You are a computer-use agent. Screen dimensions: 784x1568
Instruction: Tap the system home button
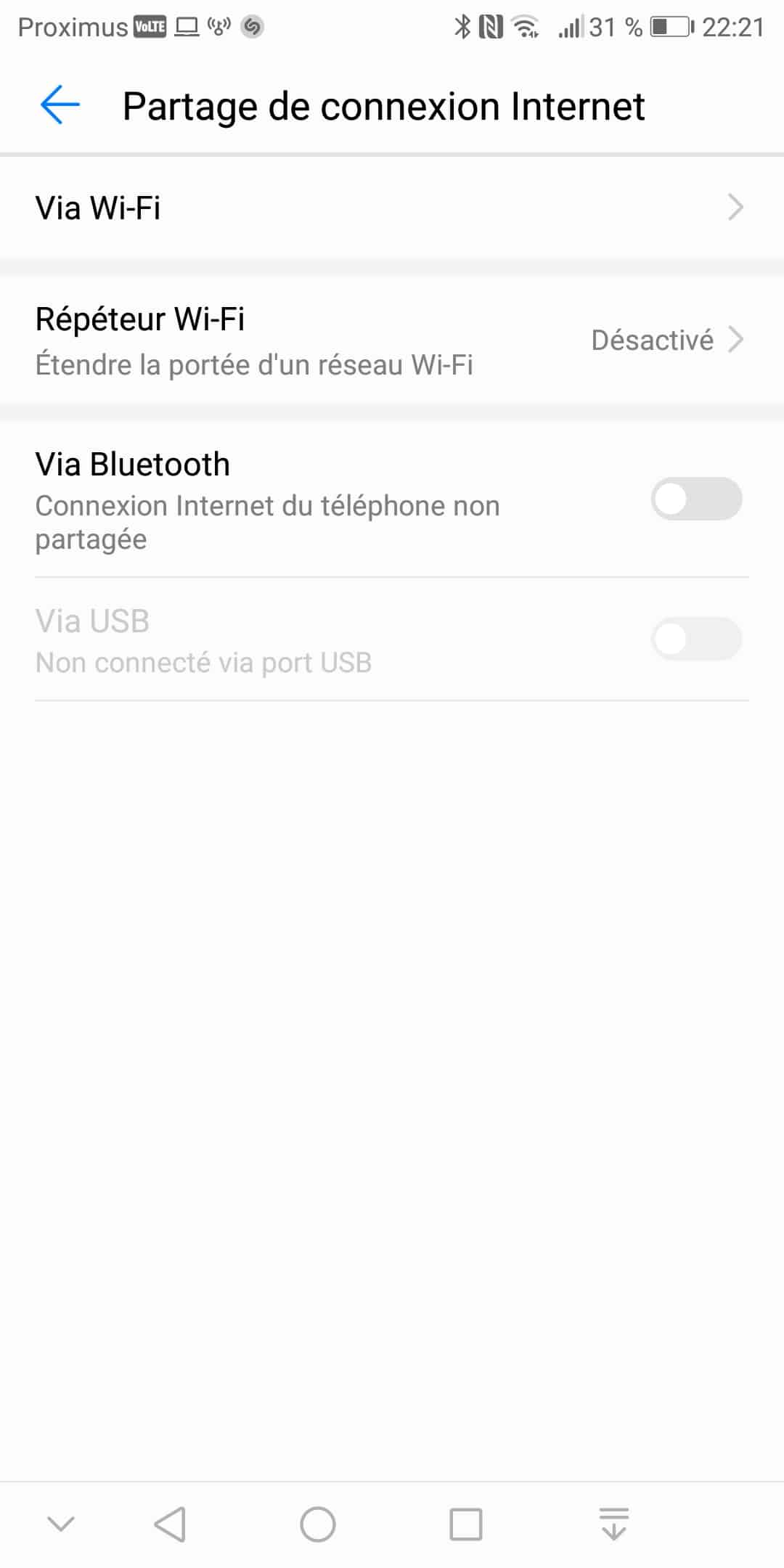pos(318,1524)
